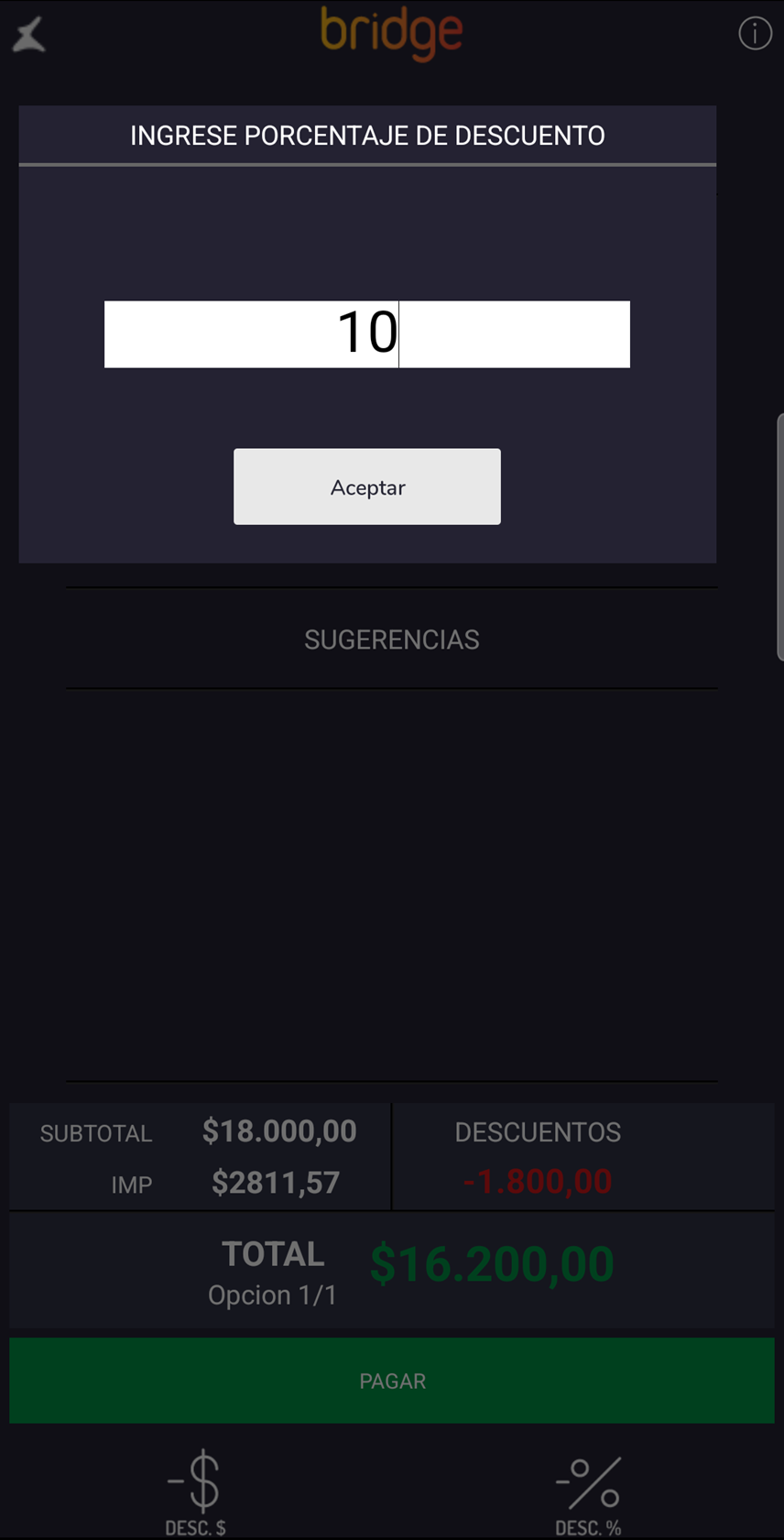The image size is (784, 1540).
Task: Tap the discount percentage input field
Action: 366,334
